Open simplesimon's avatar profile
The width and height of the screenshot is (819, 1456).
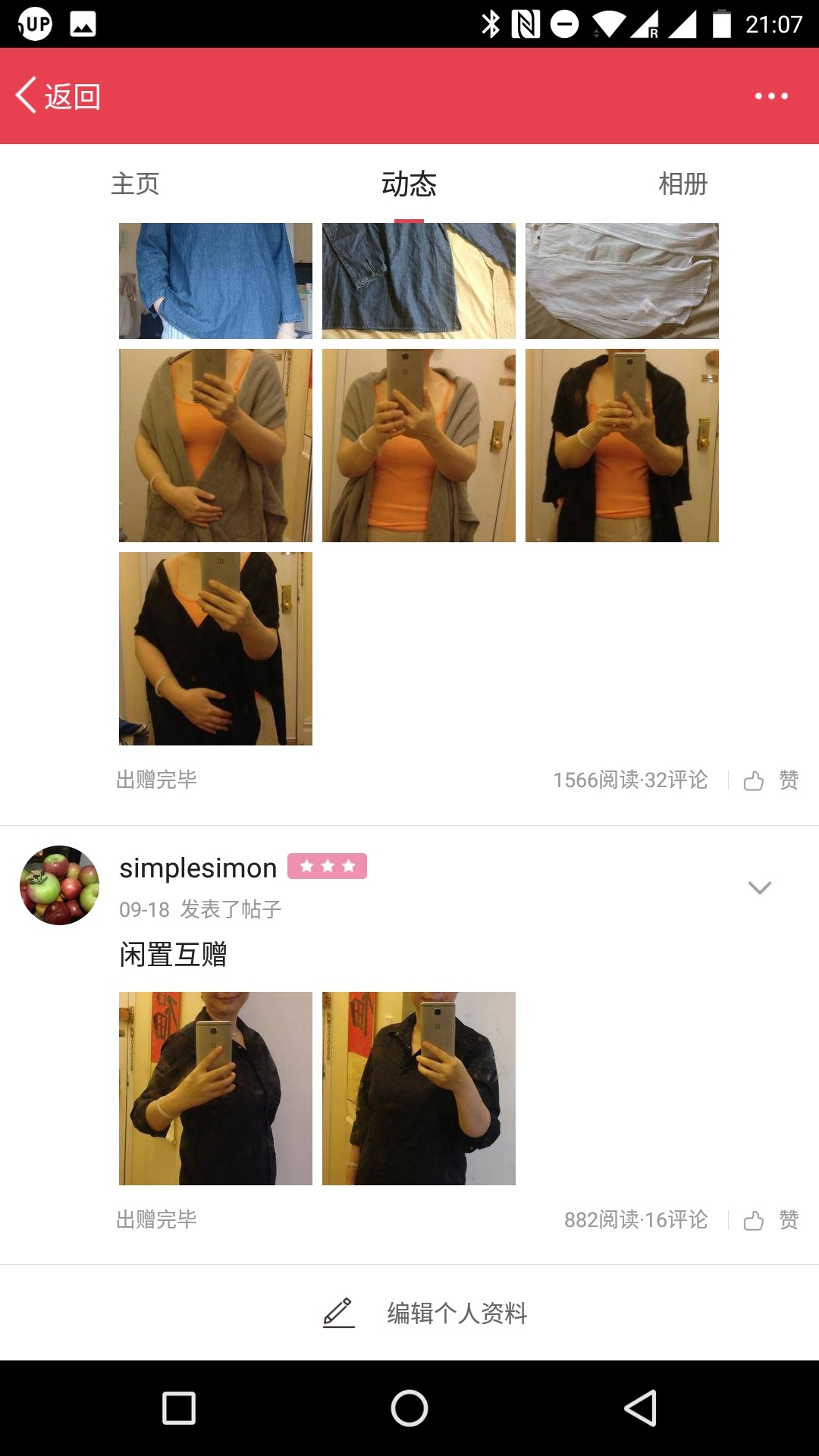point(59,885)
